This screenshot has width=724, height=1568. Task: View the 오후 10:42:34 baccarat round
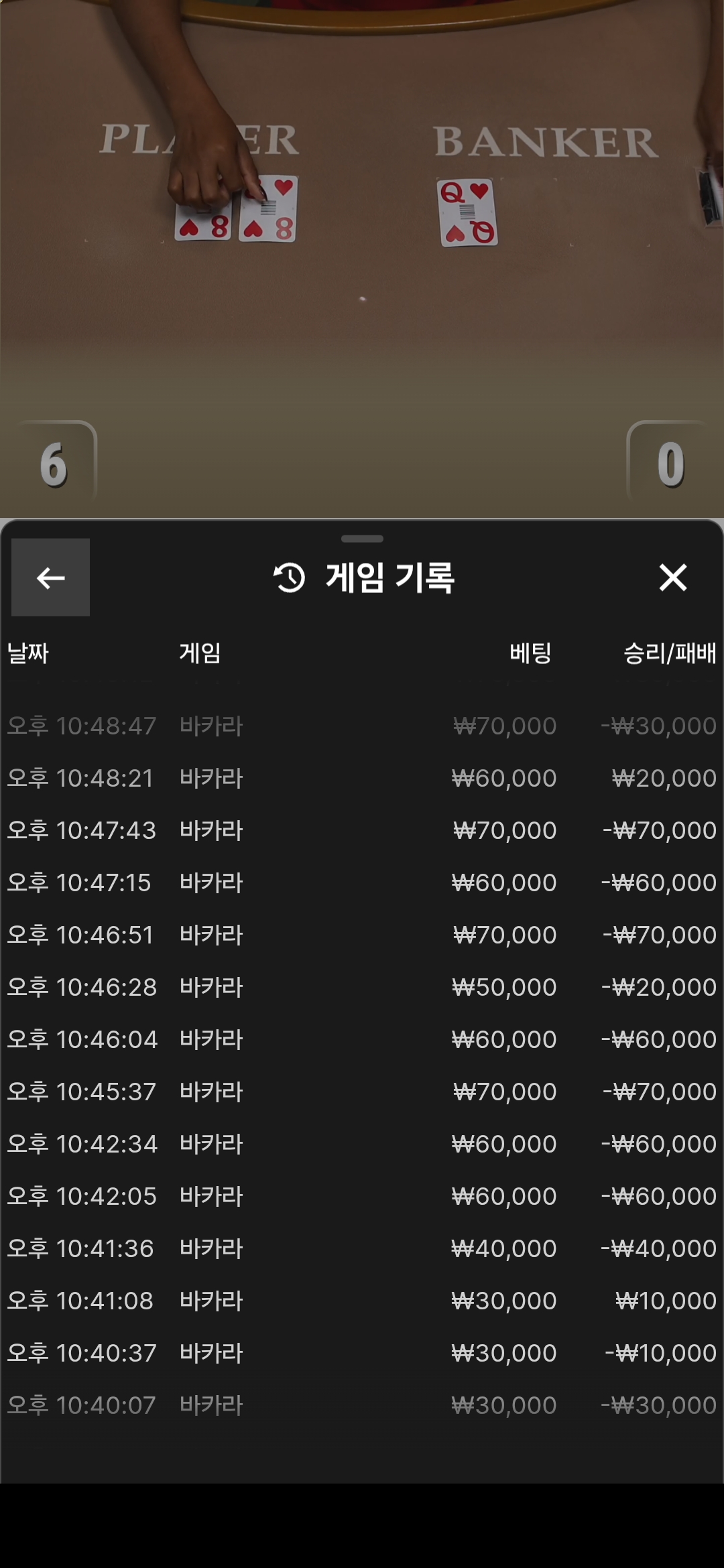362,1144
